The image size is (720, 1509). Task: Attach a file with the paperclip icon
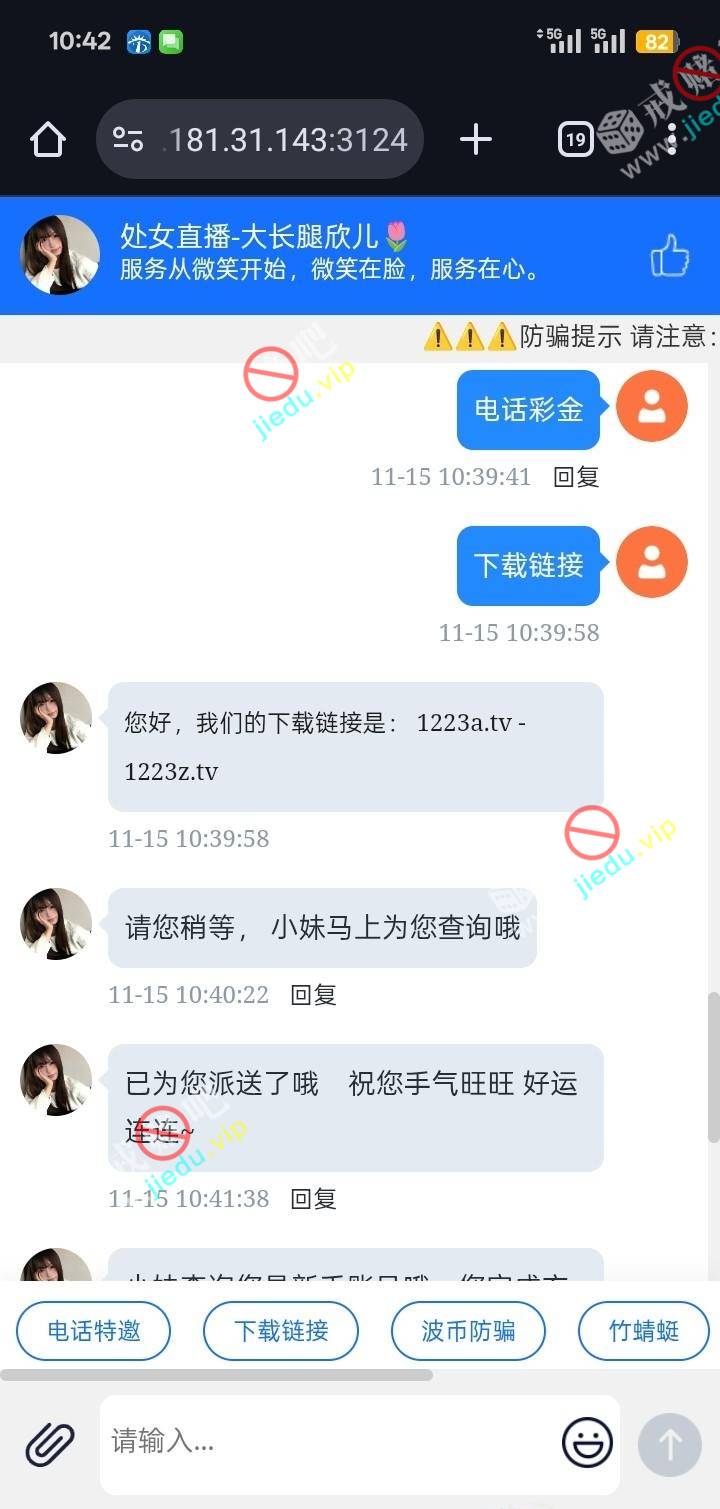[x=50, y=1444]
